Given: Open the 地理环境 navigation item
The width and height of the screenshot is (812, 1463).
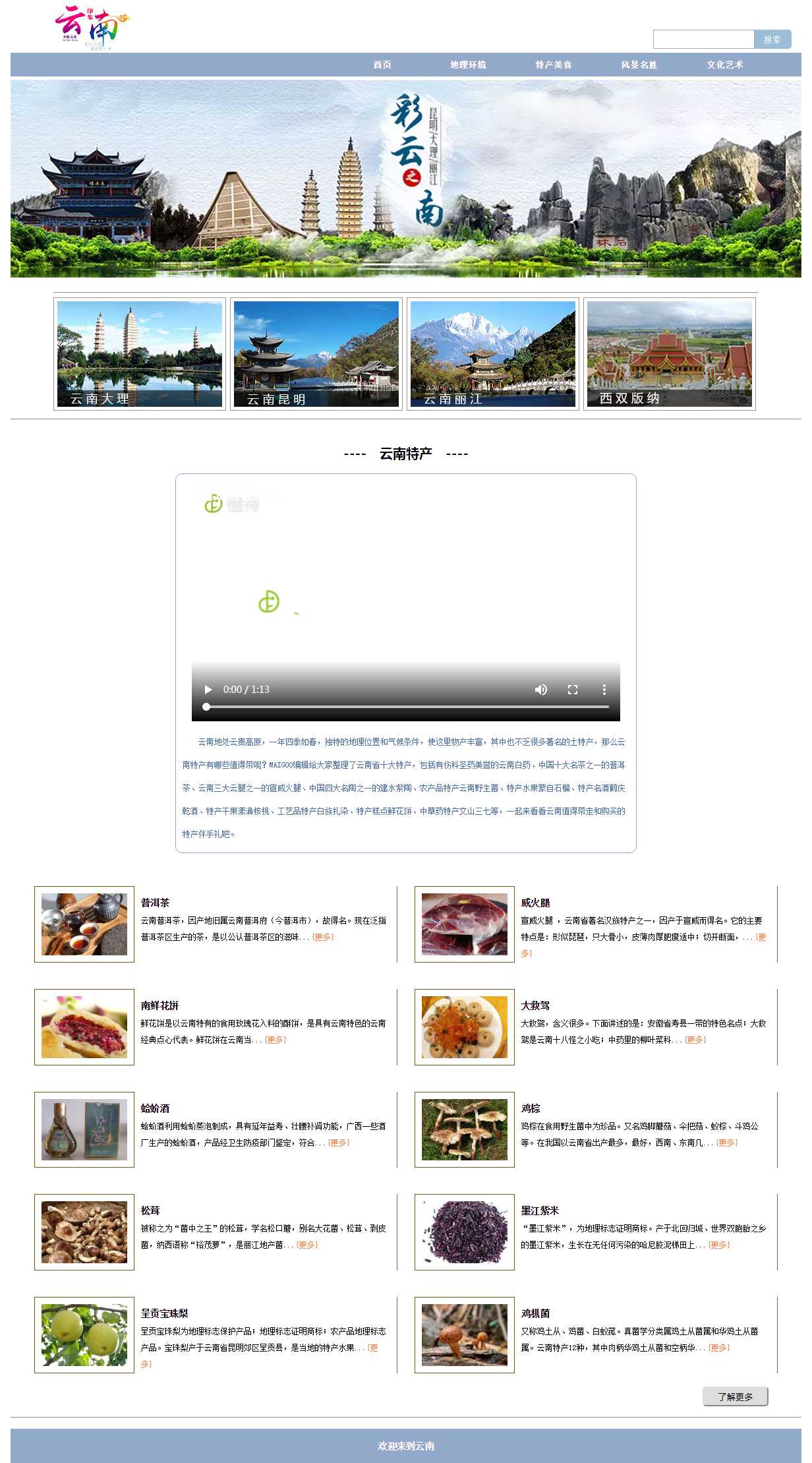Looking at the screenshot, I should [x=468, y=65].
